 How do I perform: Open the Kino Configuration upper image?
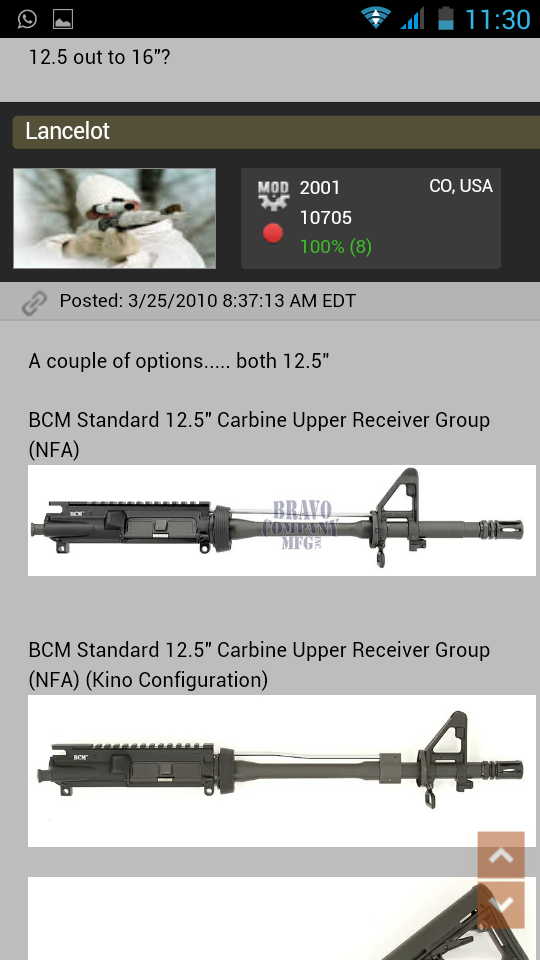(x=282, y=771)
